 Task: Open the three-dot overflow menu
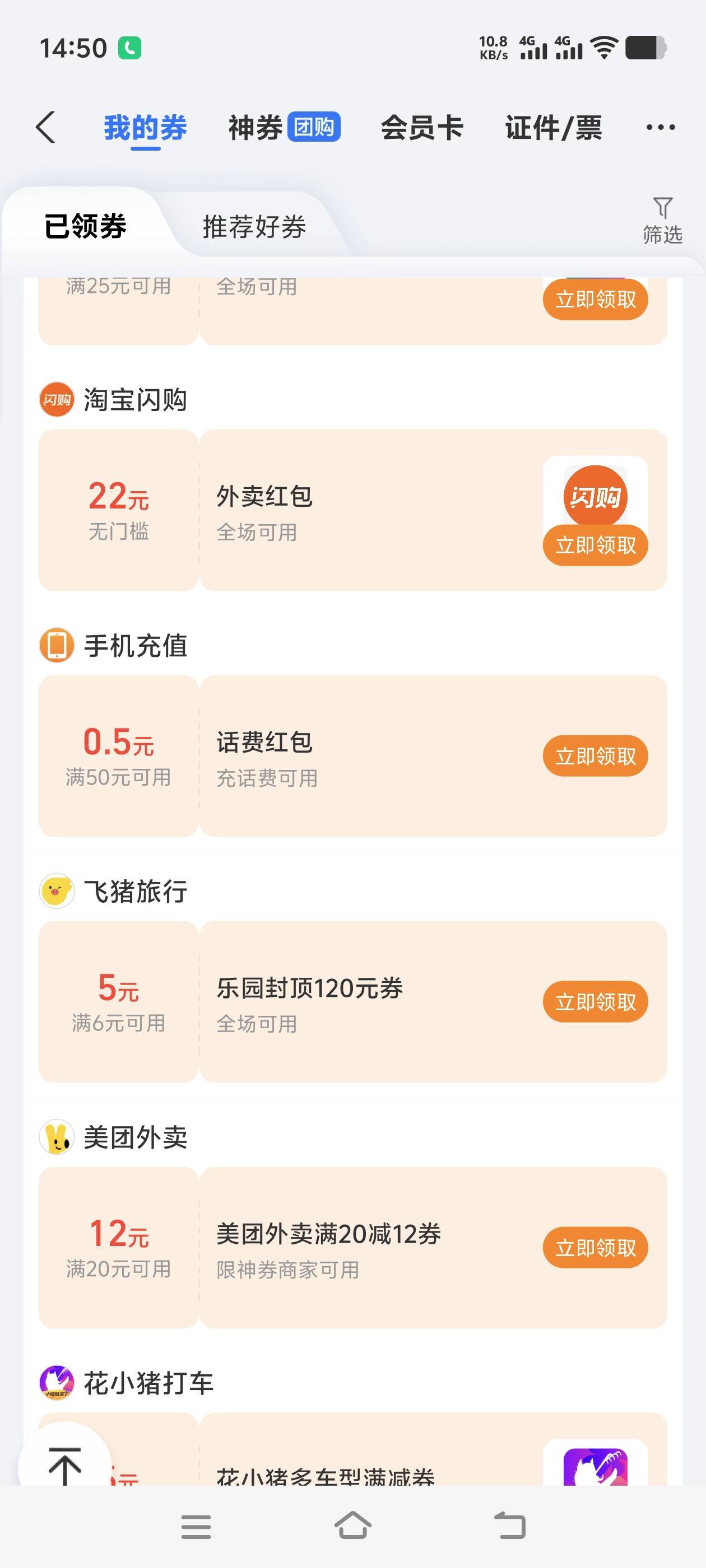tap(660, 127)
